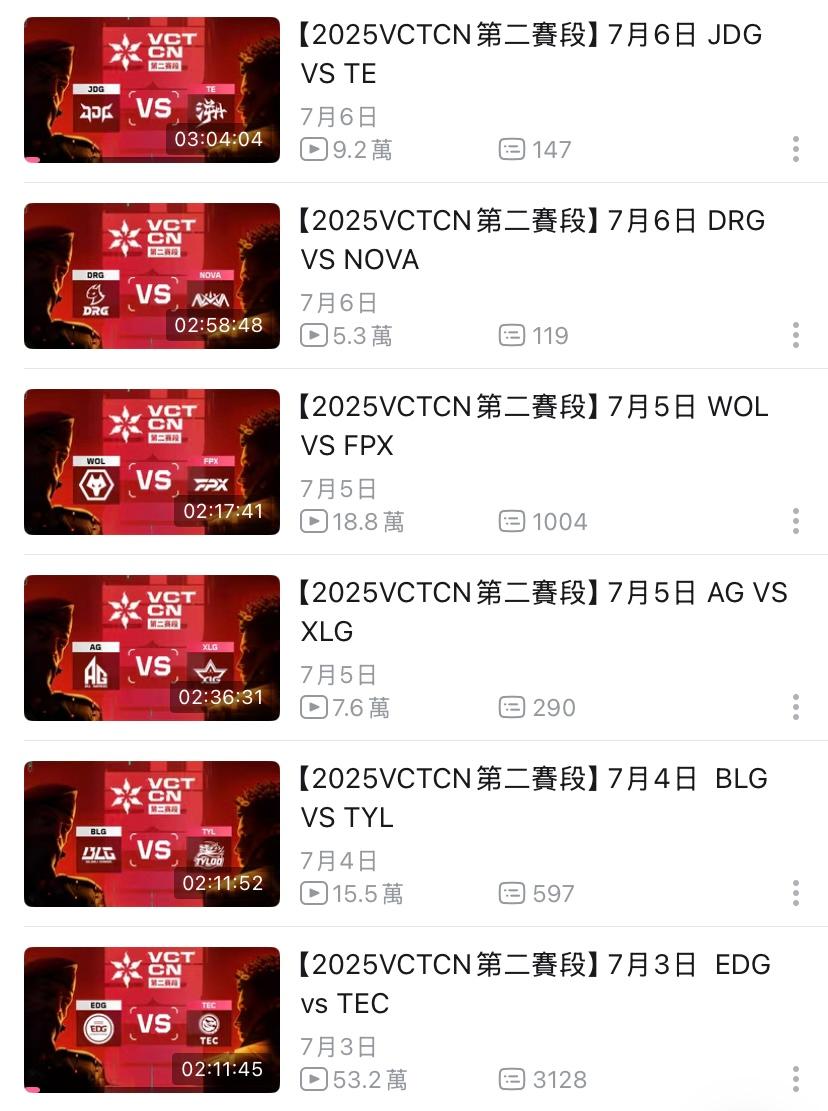
Task: Open the JDG VS TE video thumbnail
Action: point(152,90)
